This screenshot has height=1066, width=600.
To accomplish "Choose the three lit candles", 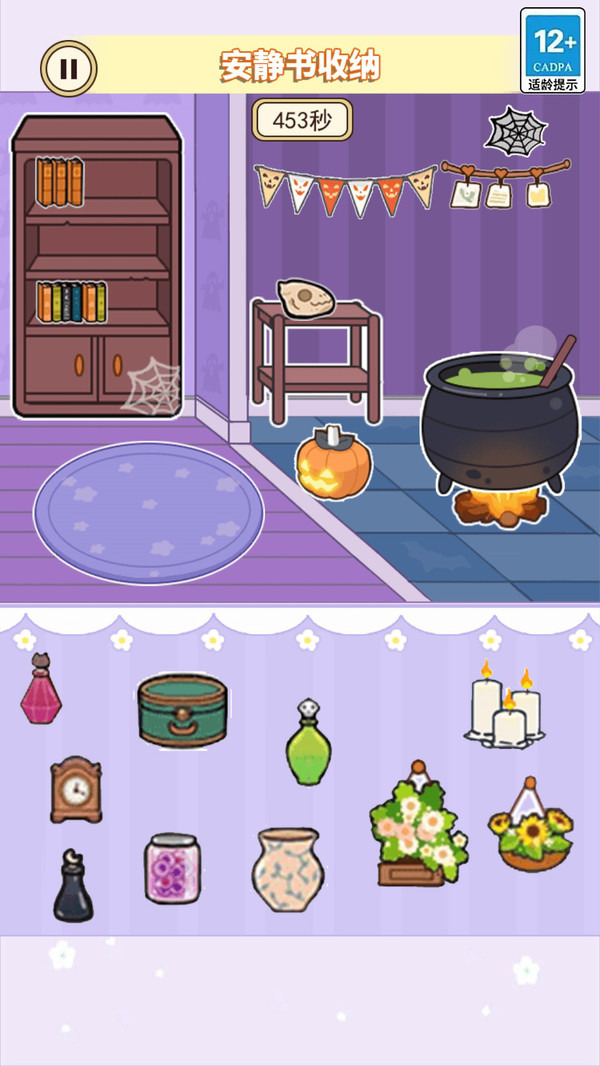I will pyautogui.click(x=506, y=707).
